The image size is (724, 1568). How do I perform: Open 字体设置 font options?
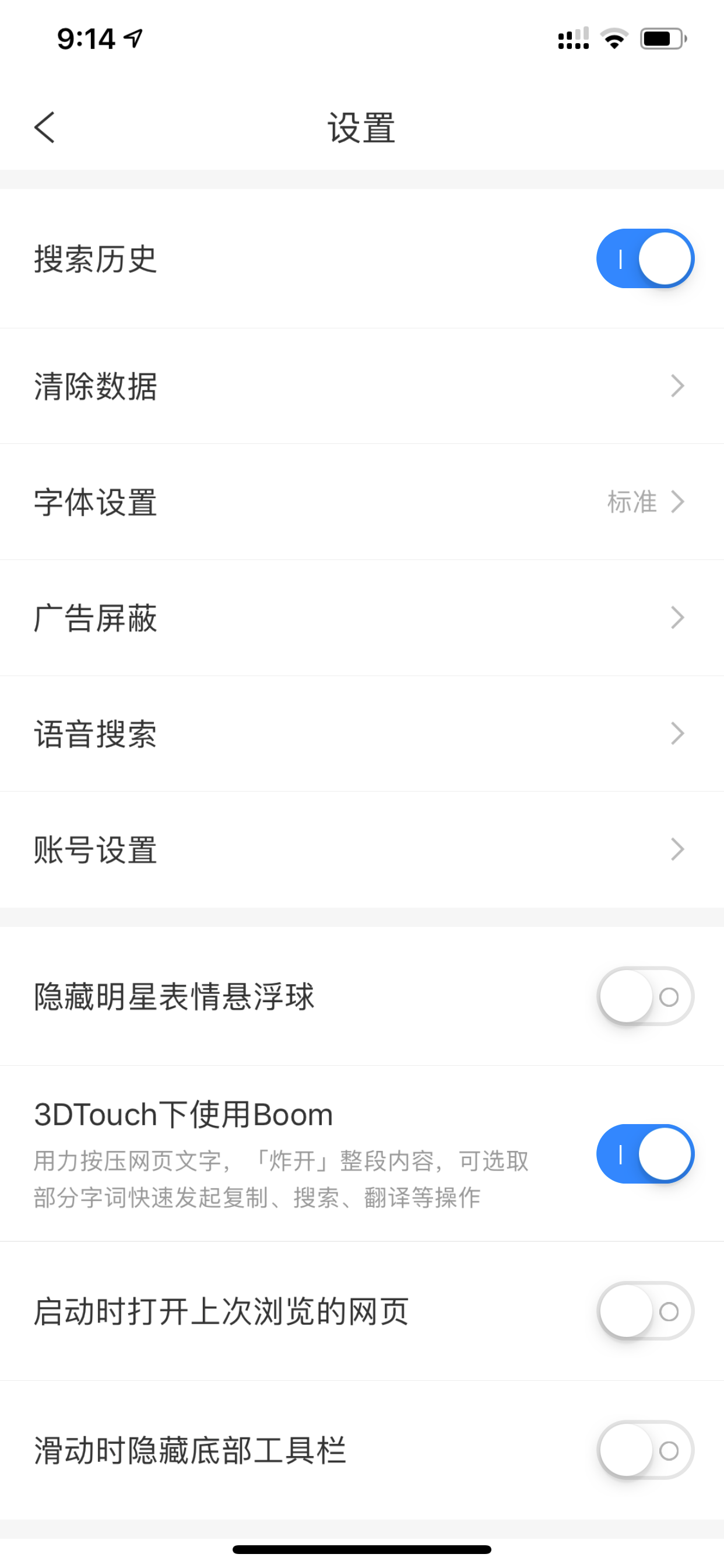[361, 502]
